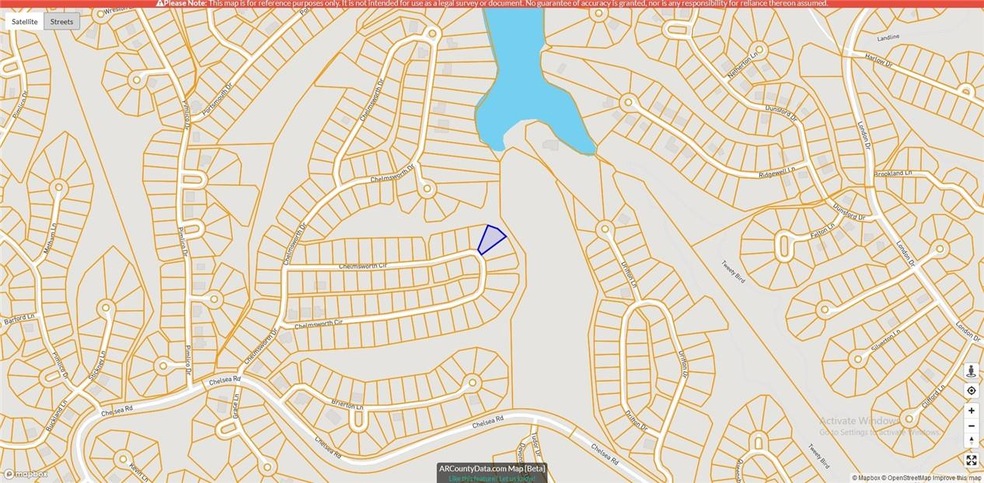Enter fullscreen map mode

(971, 460)
